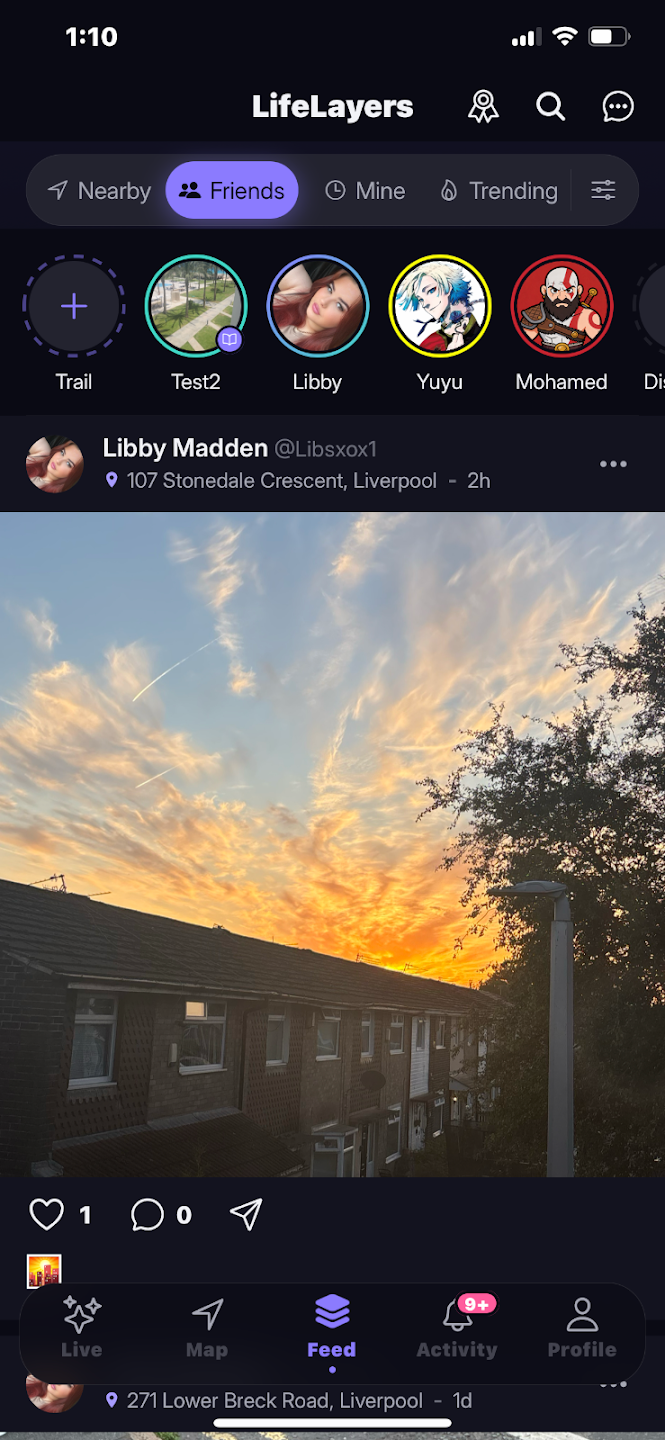Show Trending posts

pos(499,190)
